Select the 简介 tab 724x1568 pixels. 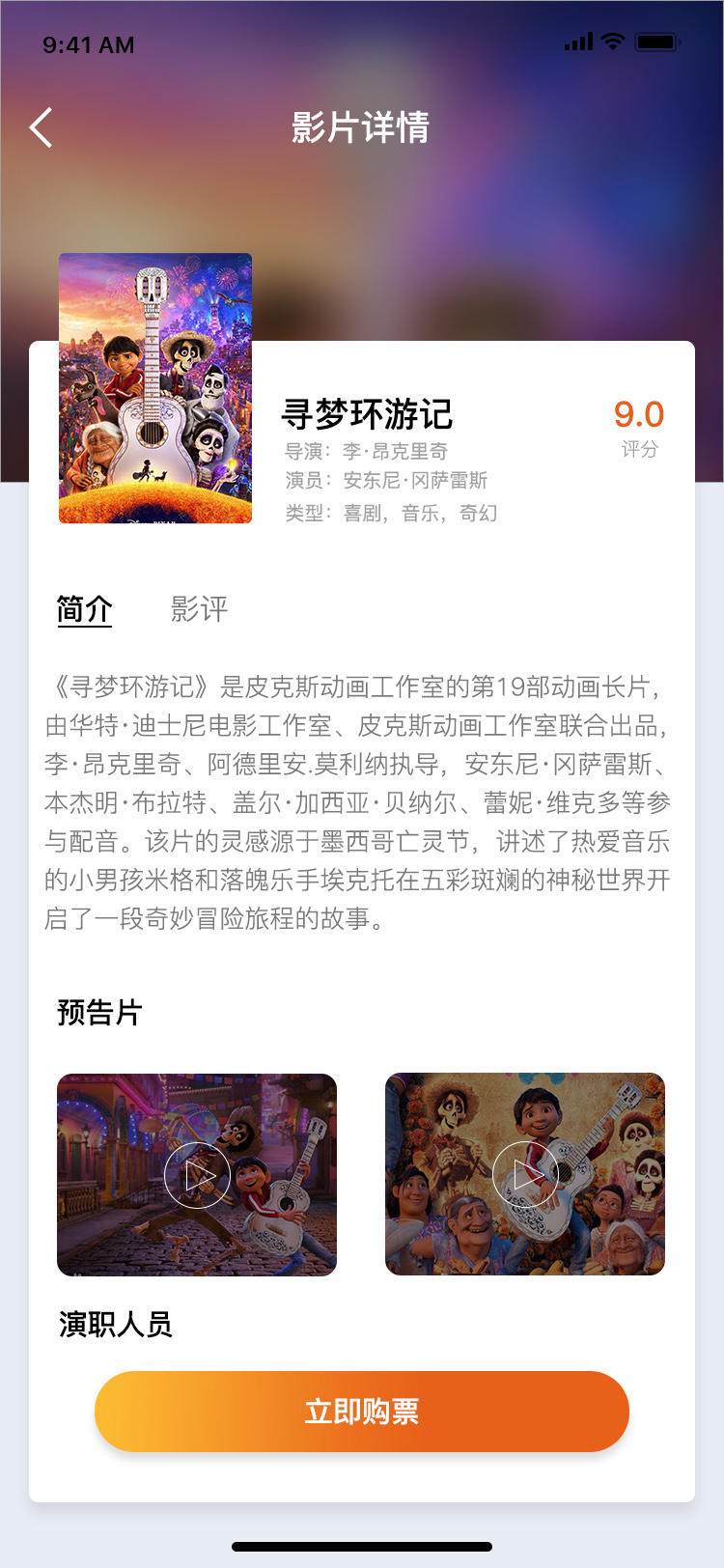click(x=85, y=609)
